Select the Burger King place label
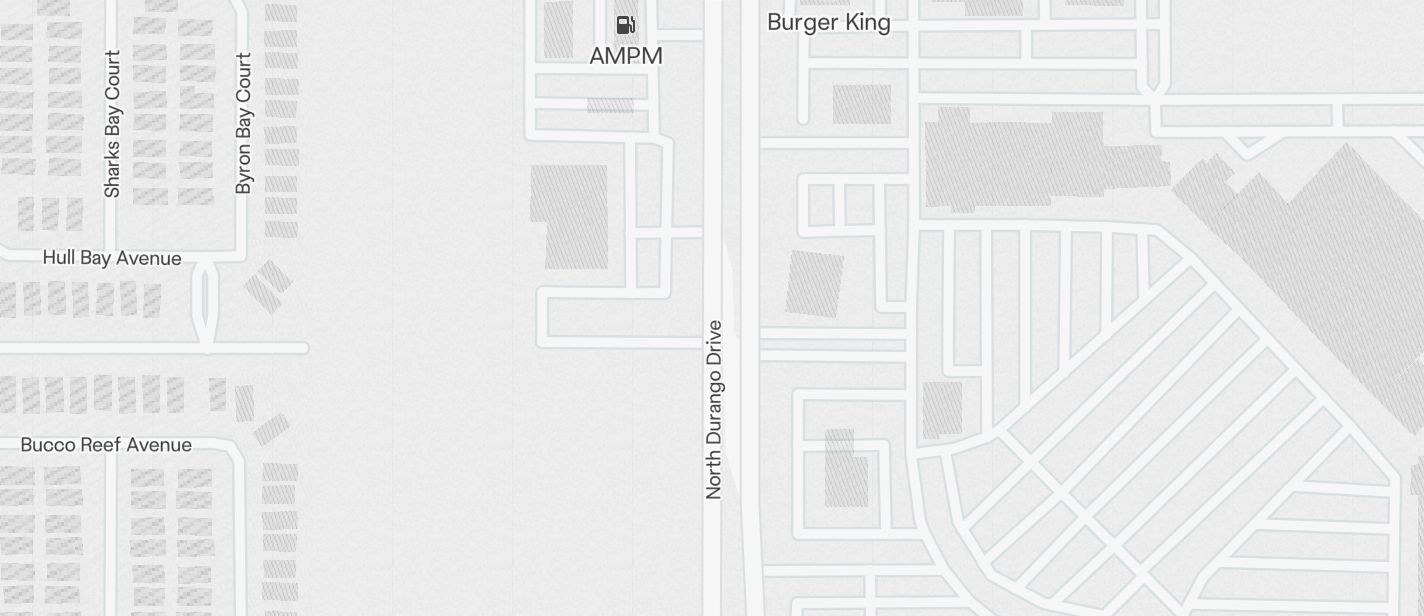 [x=828, y=22]
